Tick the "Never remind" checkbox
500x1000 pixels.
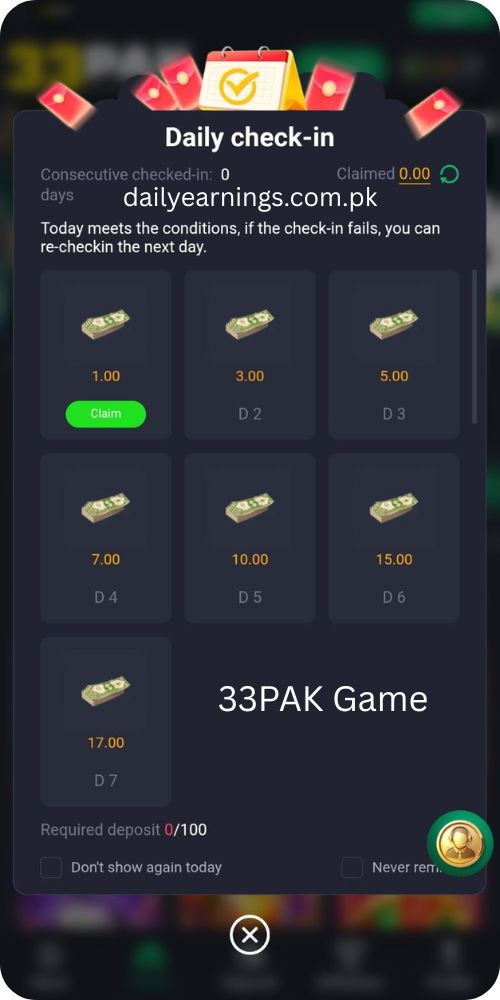point(352,867)
